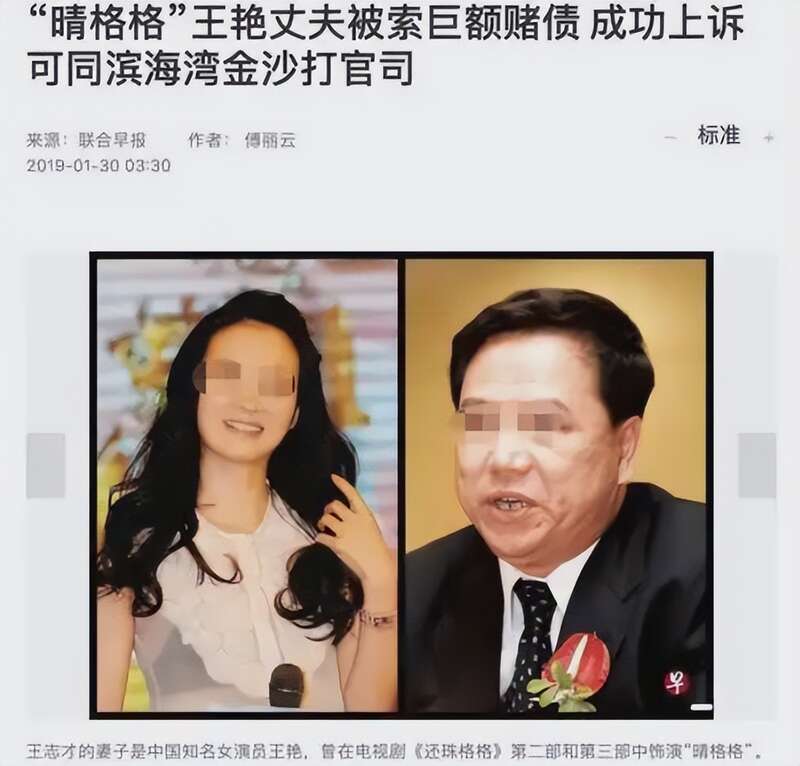The height and width of the screenshot is (766, 800).
Task: Increase the article font size
Action: [x=768, y=137]
